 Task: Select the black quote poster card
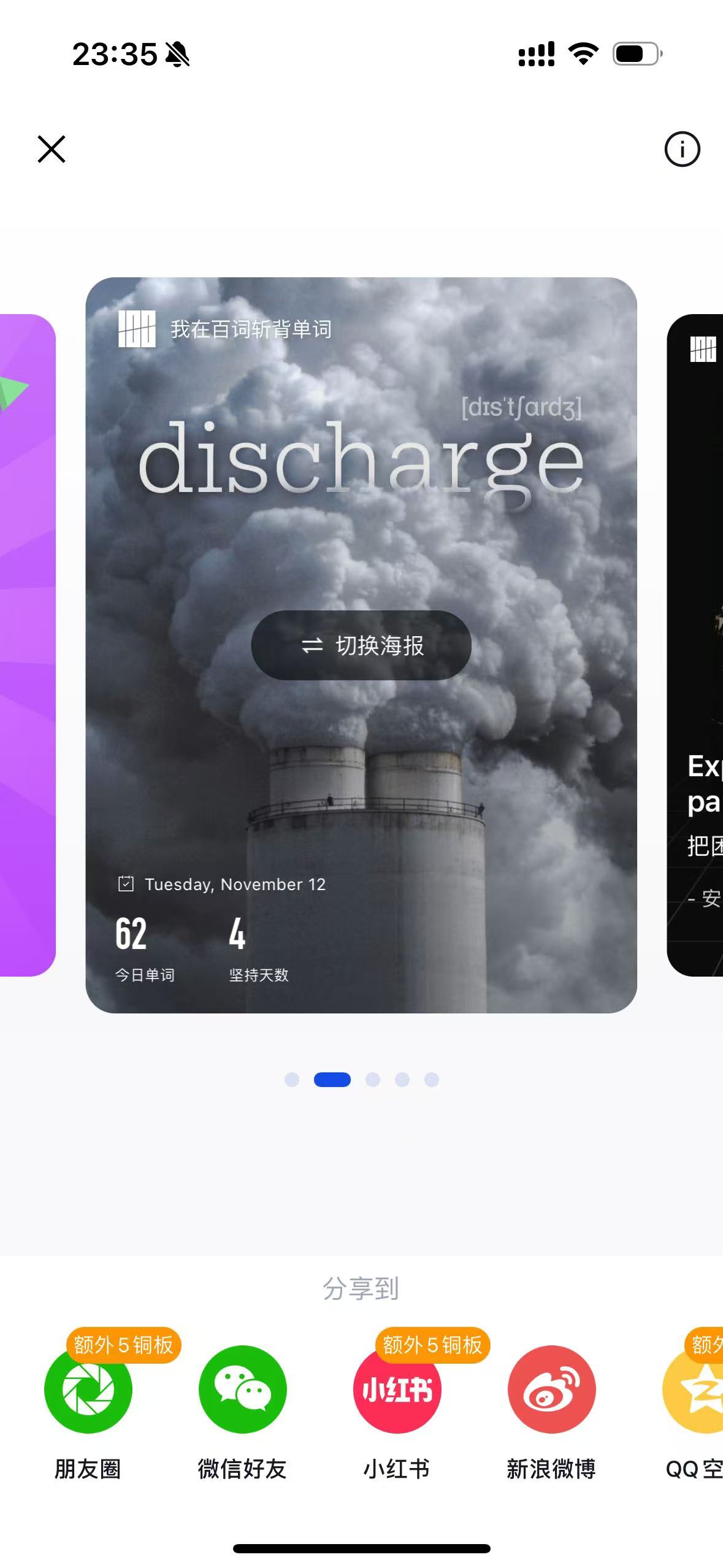coord(695,645)
